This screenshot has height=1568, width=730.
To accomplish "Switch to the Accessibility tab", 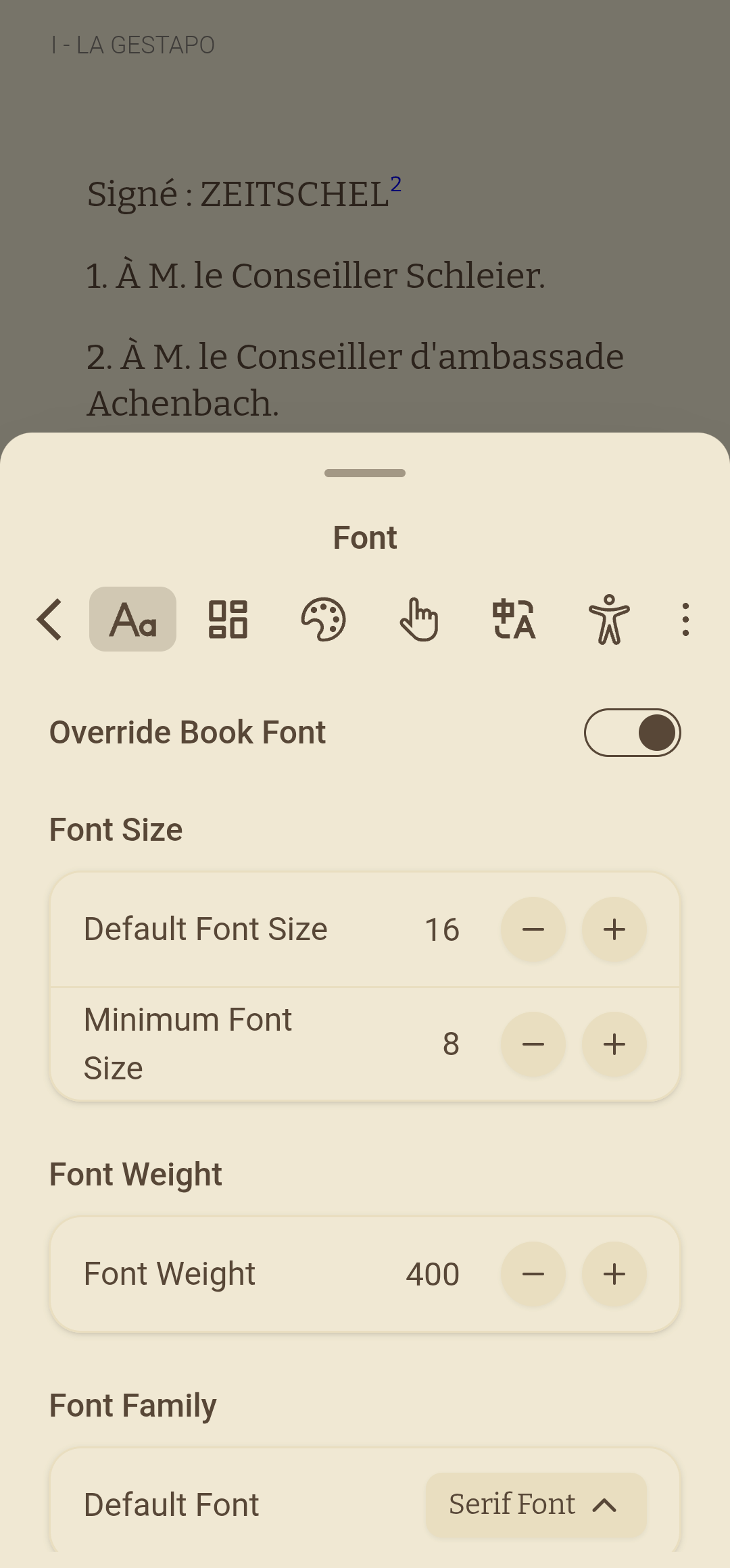I will pyautogui.click(x=609, y=619).
